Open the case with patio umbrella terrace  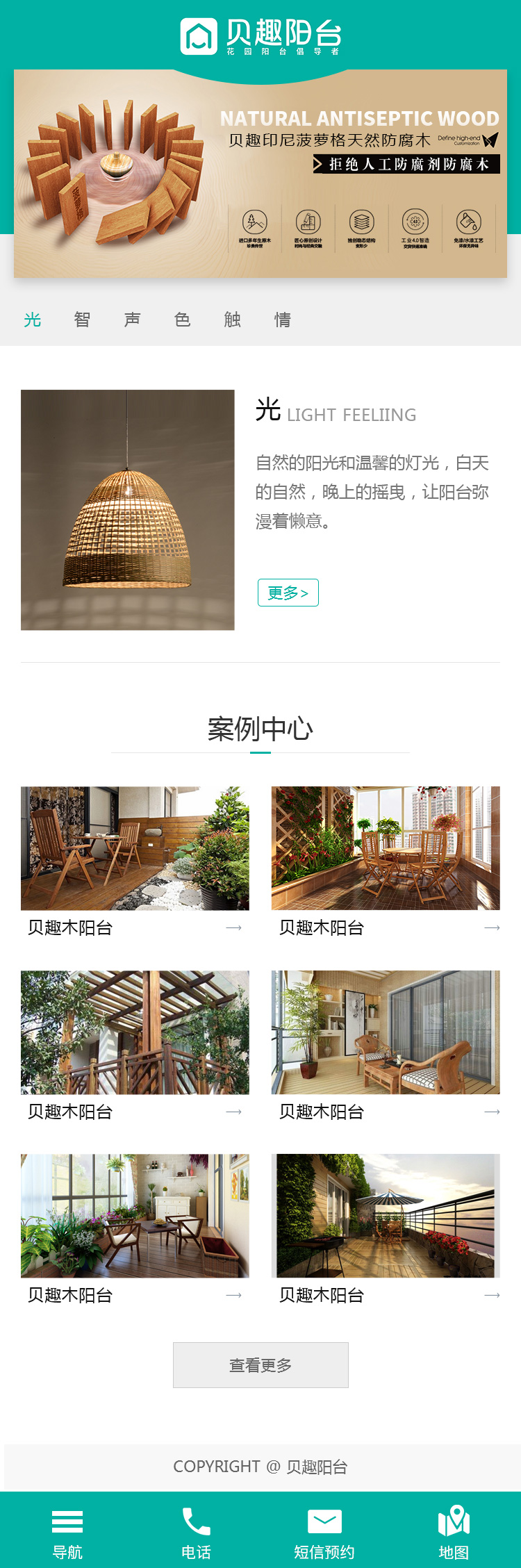386,1216
